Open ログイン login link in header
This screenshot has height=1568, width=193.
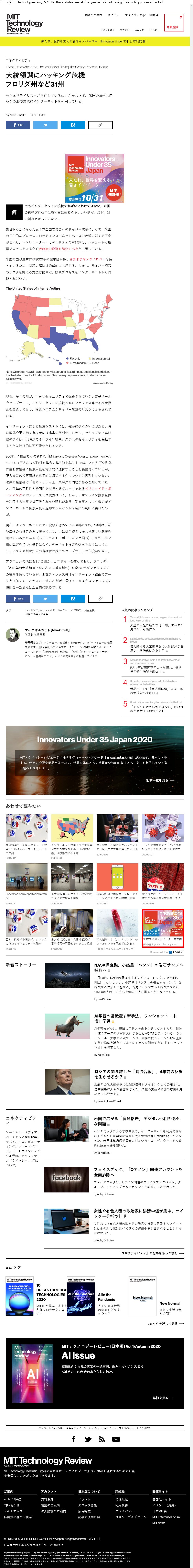click(x=113, y=15)
